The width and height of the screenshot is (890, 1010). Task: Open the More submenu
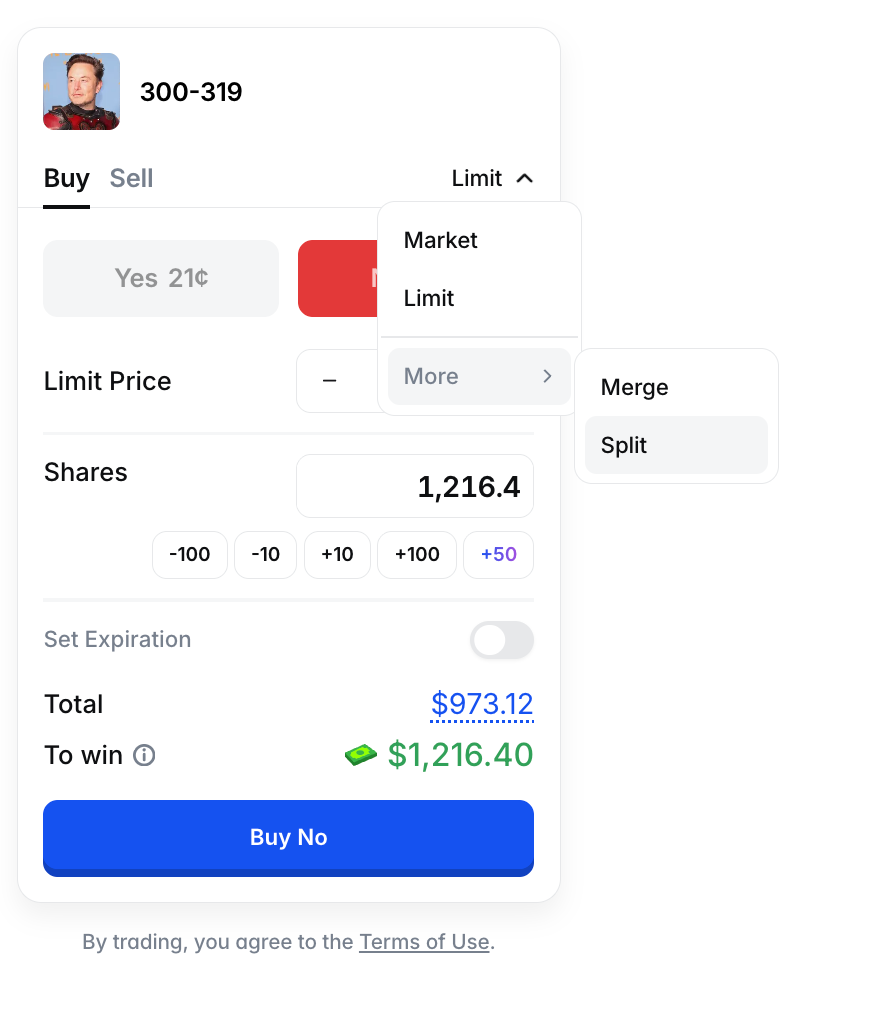pyautogui.click(x=478, y=377)
